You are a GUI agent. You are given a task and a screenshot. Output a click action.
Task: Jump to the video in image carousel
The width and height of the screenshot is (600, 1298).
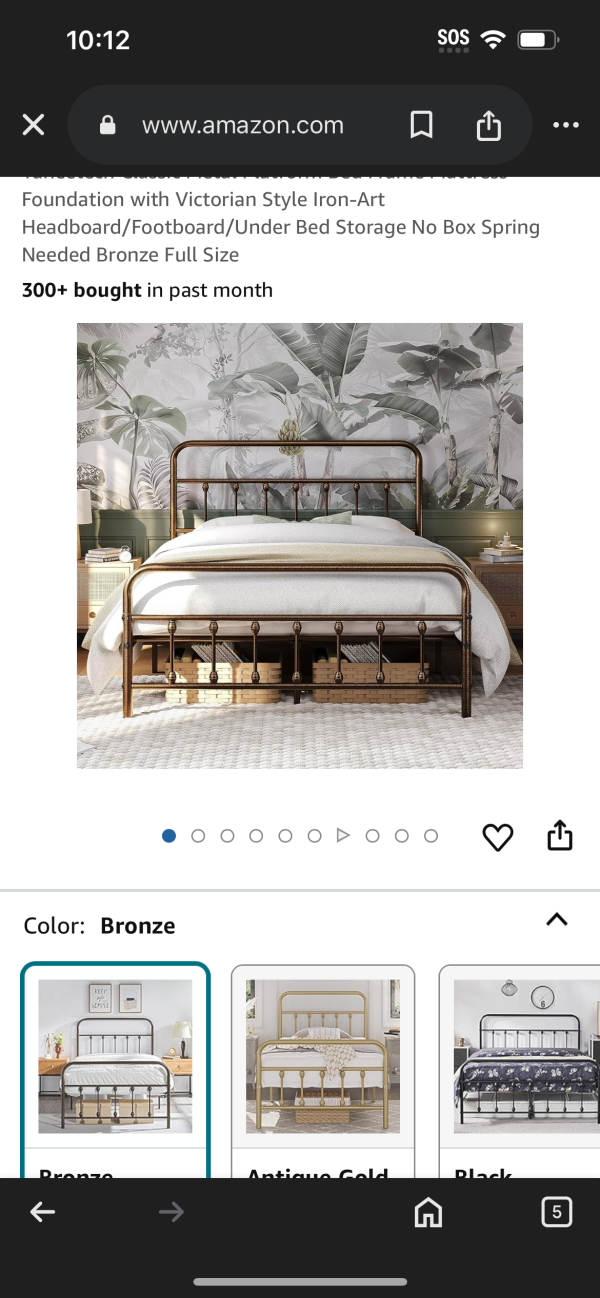[343, 836]
